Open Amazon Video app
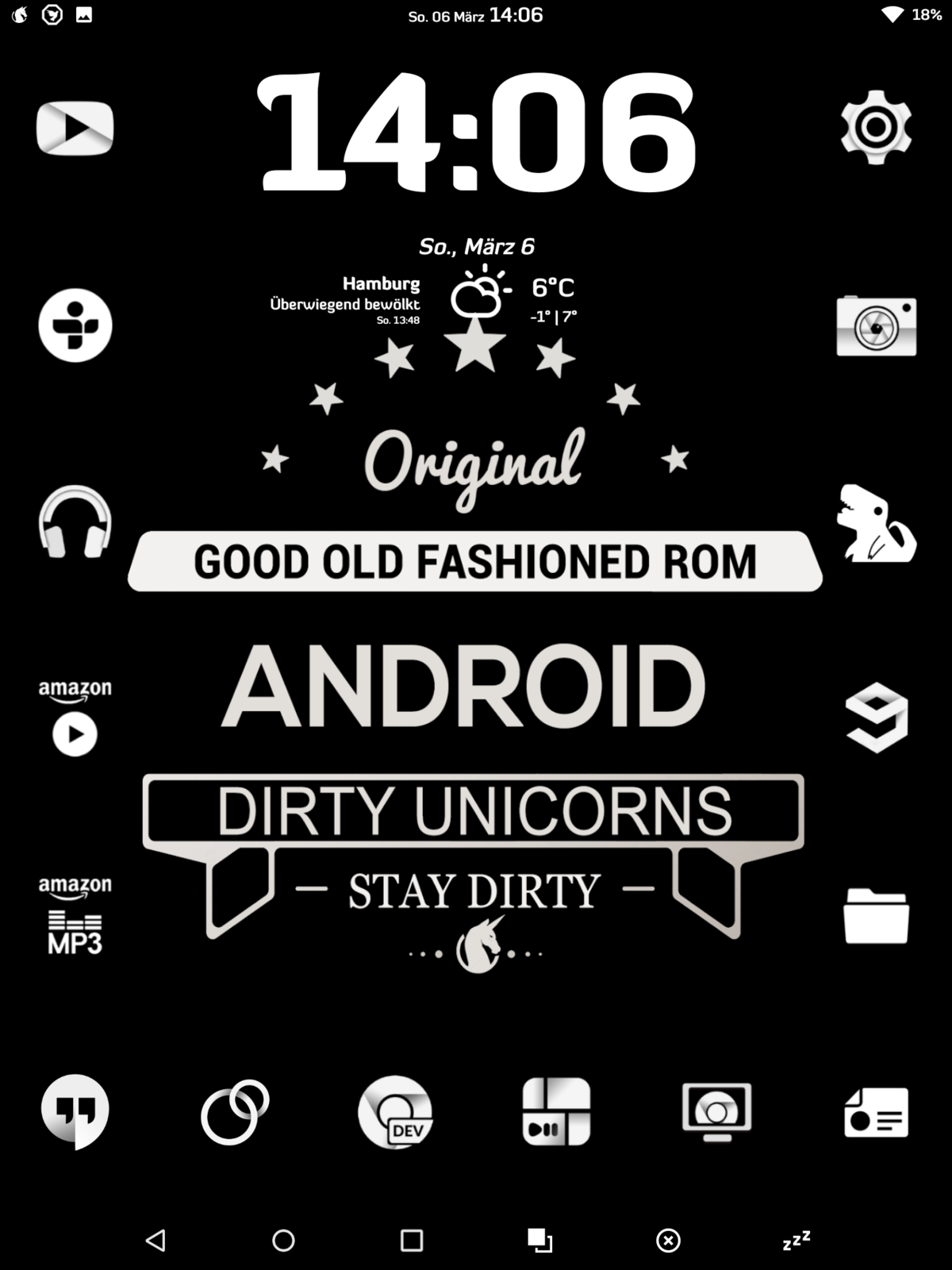This screenshot has width=952, height=1270. tap(75, 718)
